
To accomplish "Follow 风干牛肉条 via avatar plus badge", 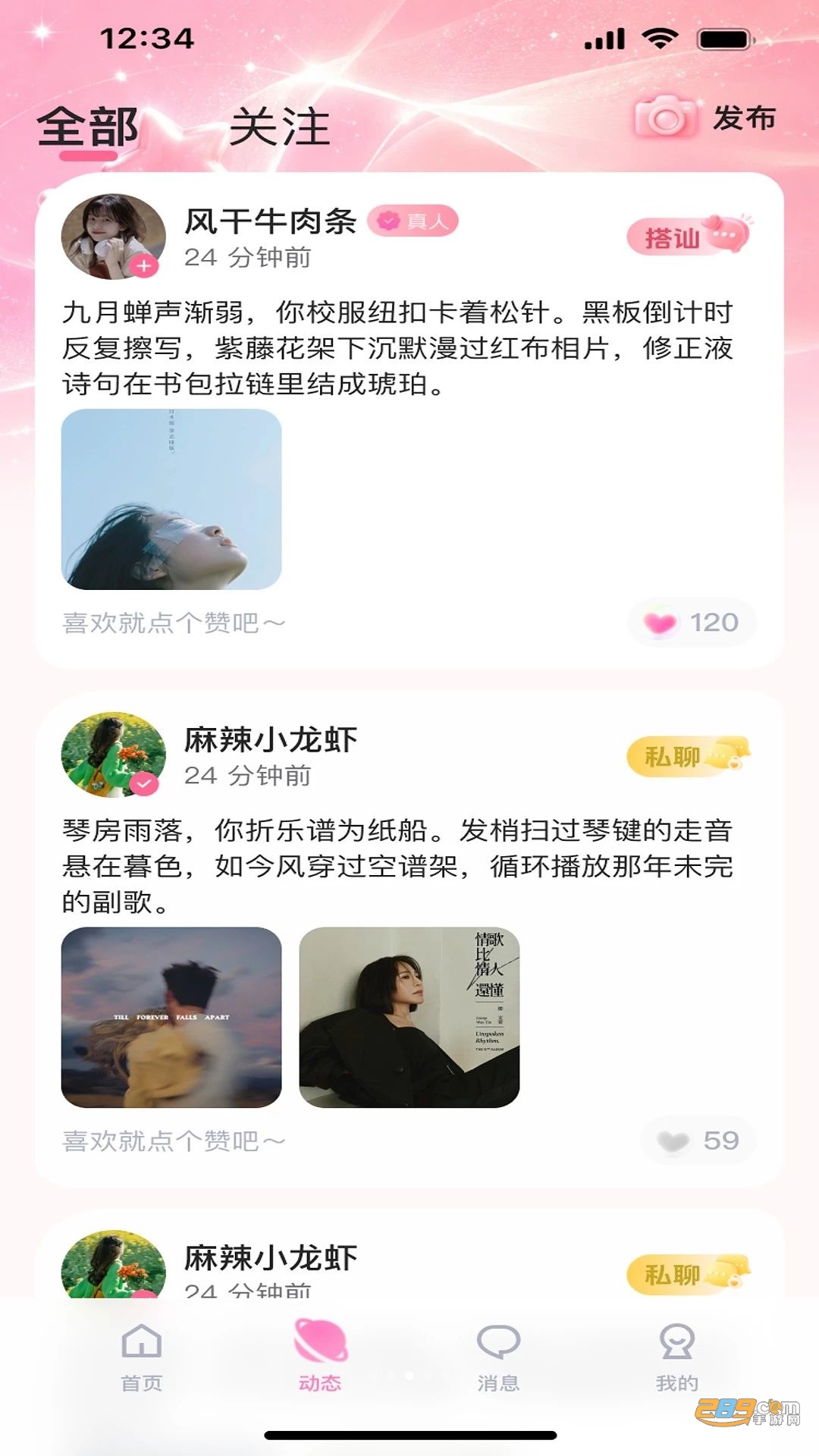I will (x=143, y=266).
